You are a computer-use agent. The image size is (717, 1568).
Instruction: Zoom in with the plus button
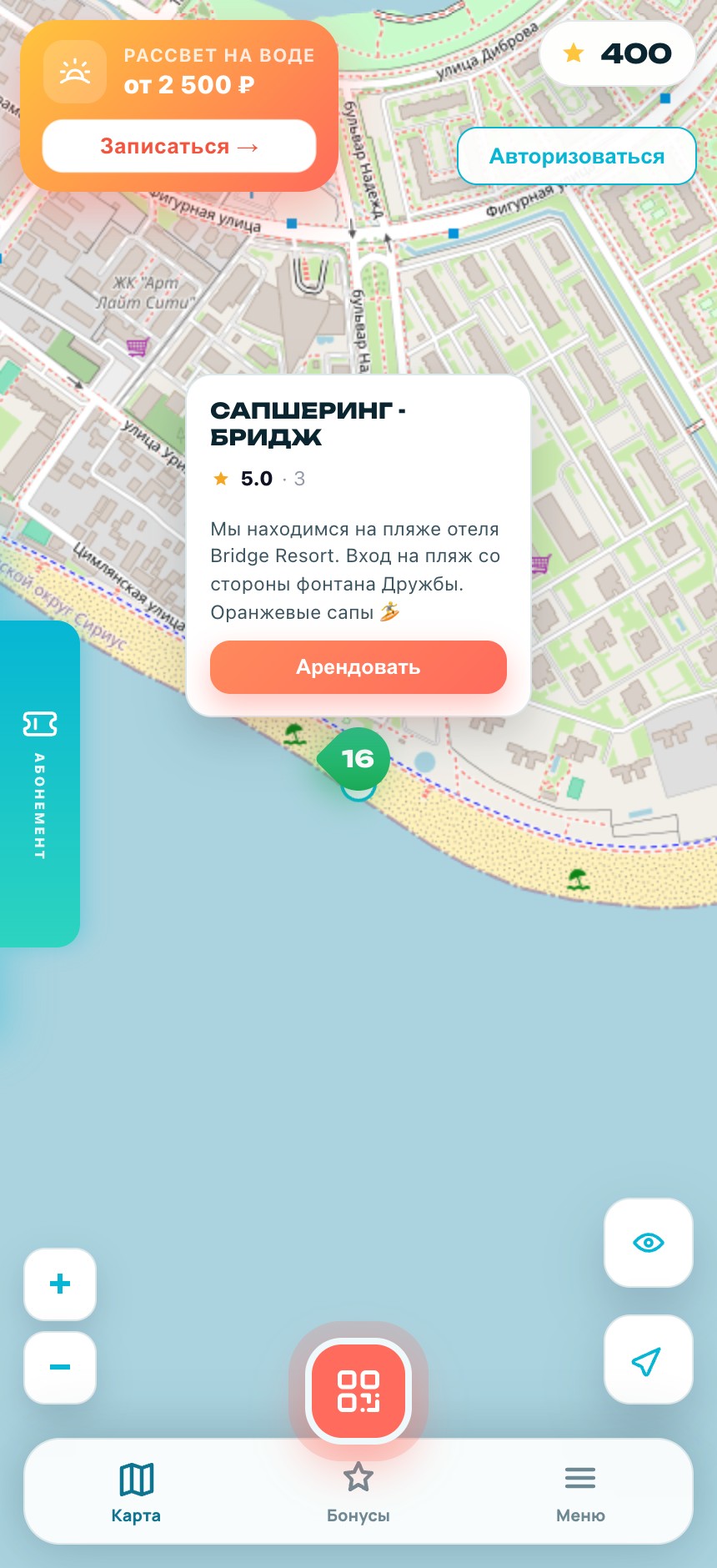click(x=60, y=1284)
